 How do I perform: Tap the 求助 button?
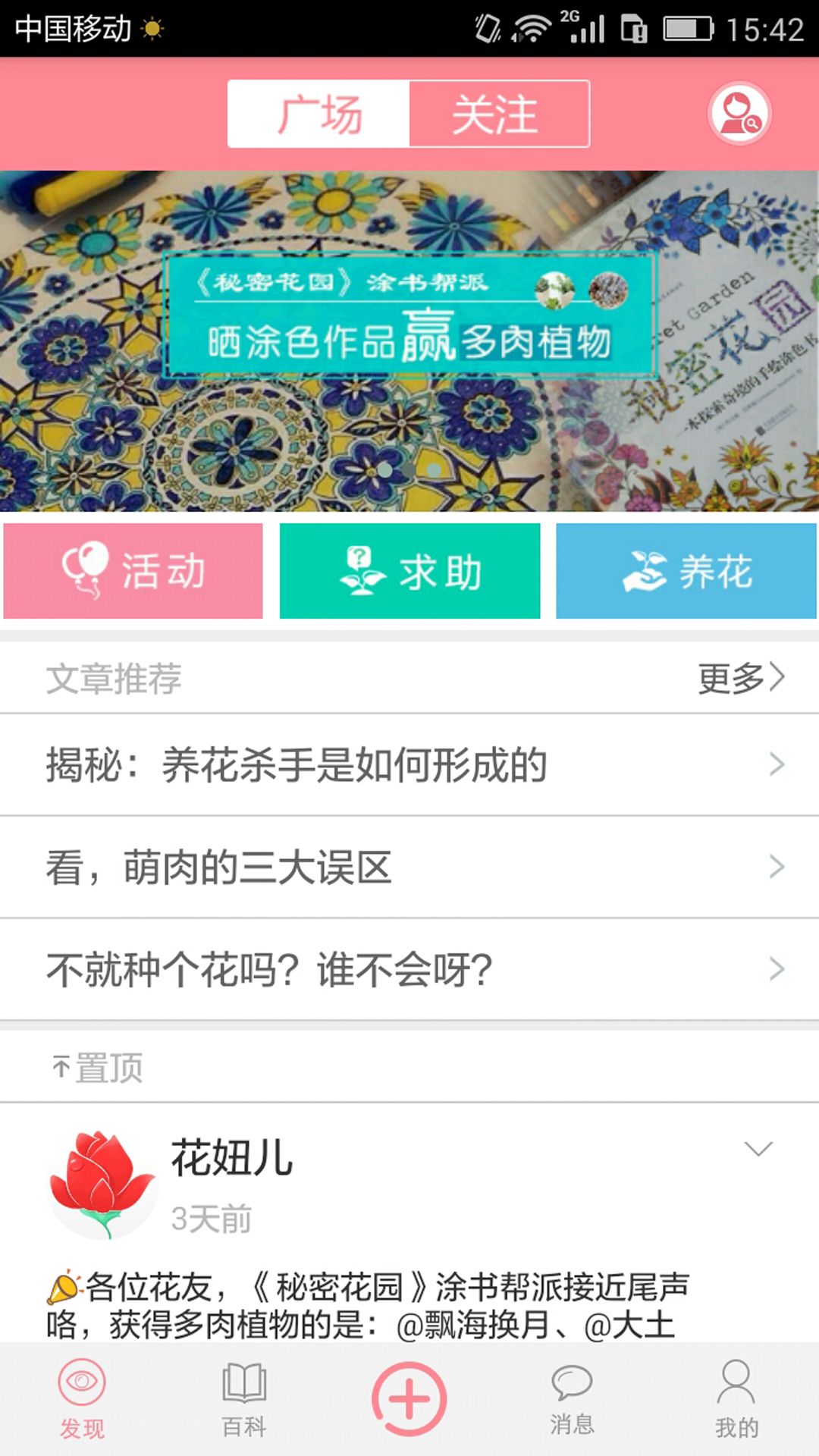coord(409,571)
